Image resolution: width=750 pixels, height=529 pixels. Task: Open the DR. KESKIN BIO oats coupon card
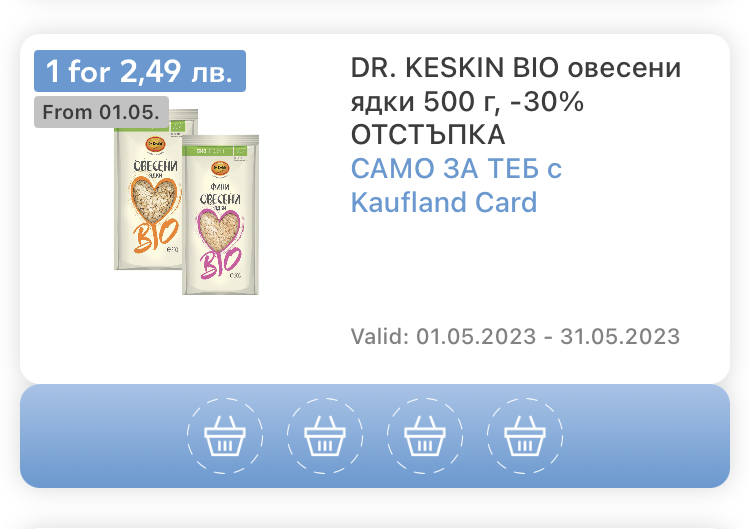[375, 209]
